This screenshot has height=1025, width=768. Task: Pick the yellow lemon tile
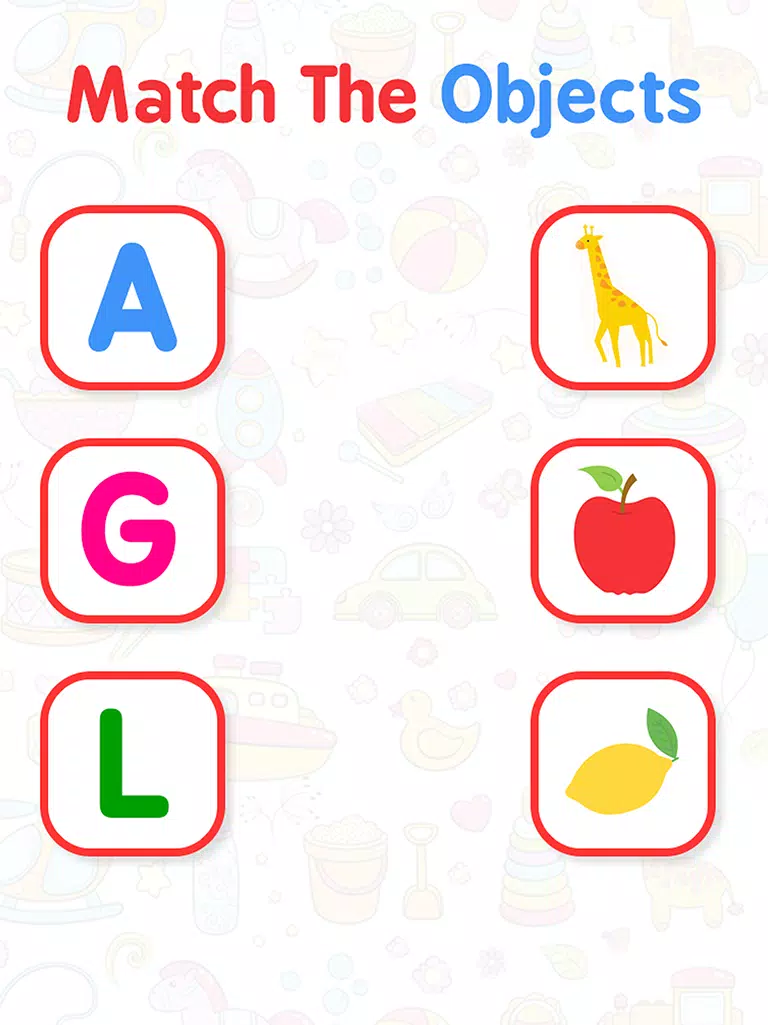[x=622, y=763]
